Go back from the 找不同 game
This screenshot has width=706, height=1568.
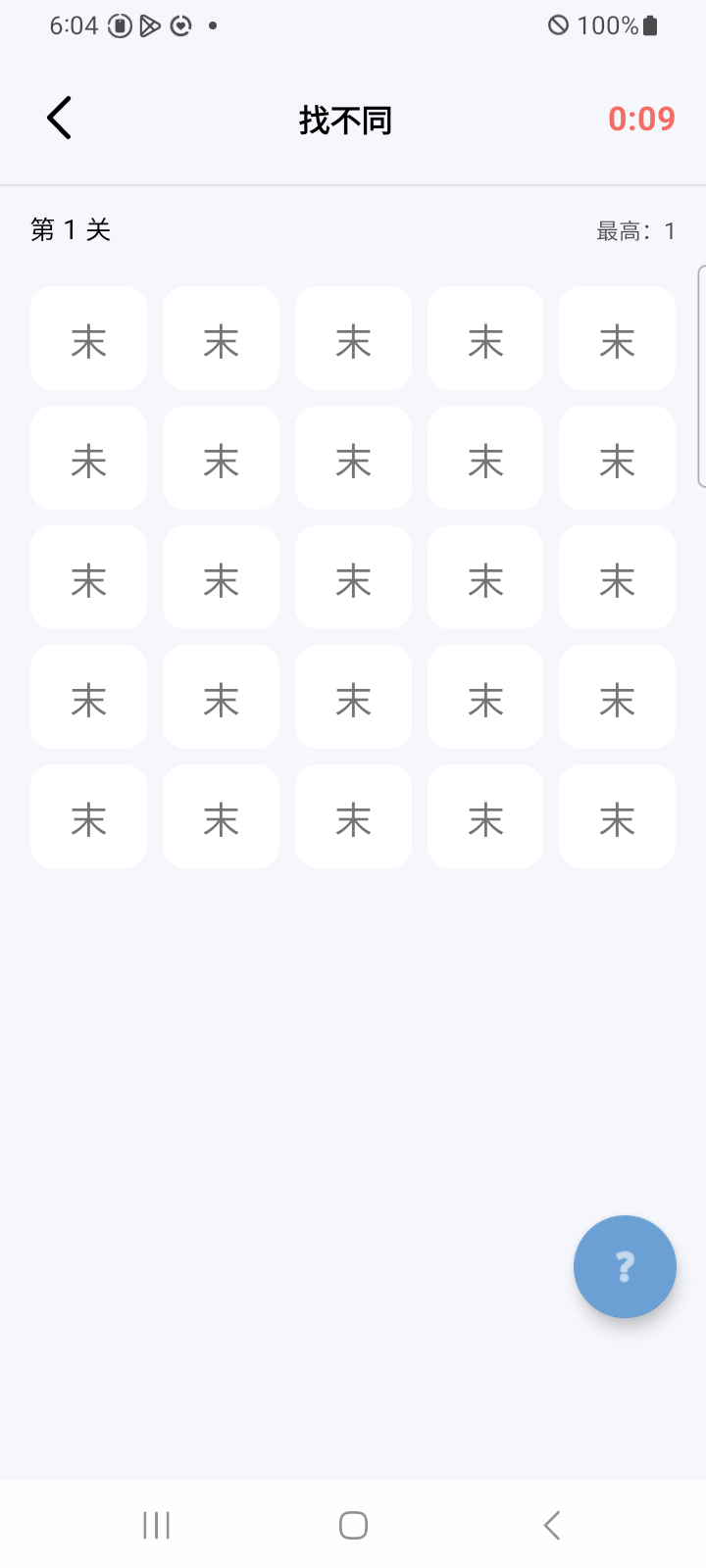tap(60, 119)
